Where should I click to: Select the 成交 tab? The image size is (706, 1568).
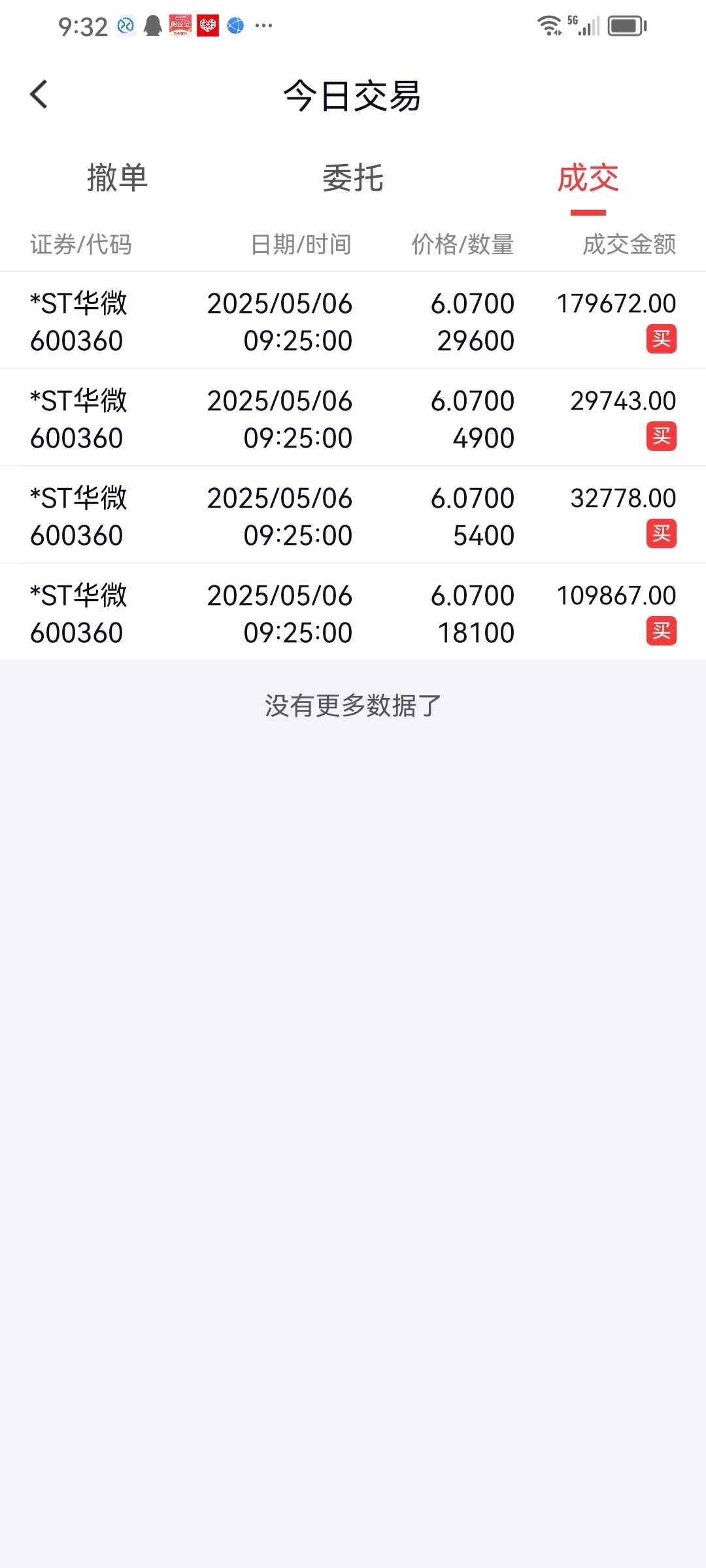[x=588, y=178]
